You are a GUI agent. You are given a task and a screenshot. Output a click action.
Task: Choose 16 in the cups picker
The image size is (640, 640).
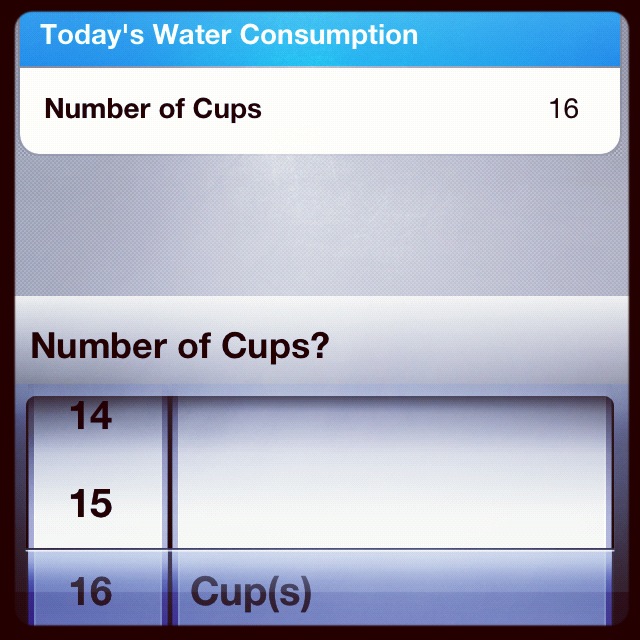[92, 591]
